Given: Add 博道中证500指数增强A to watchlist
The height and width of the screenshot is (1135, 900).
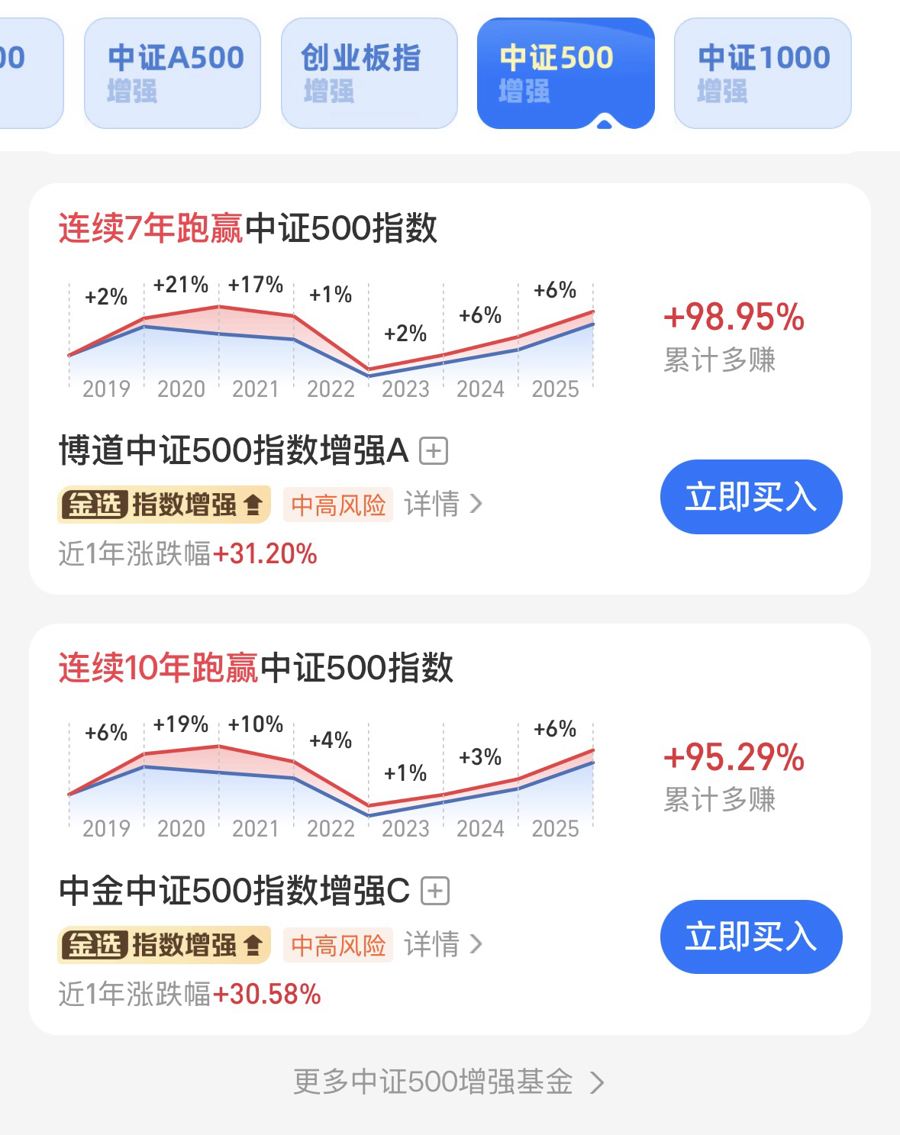Looking at the screenshot, I should tap(433, 452).
